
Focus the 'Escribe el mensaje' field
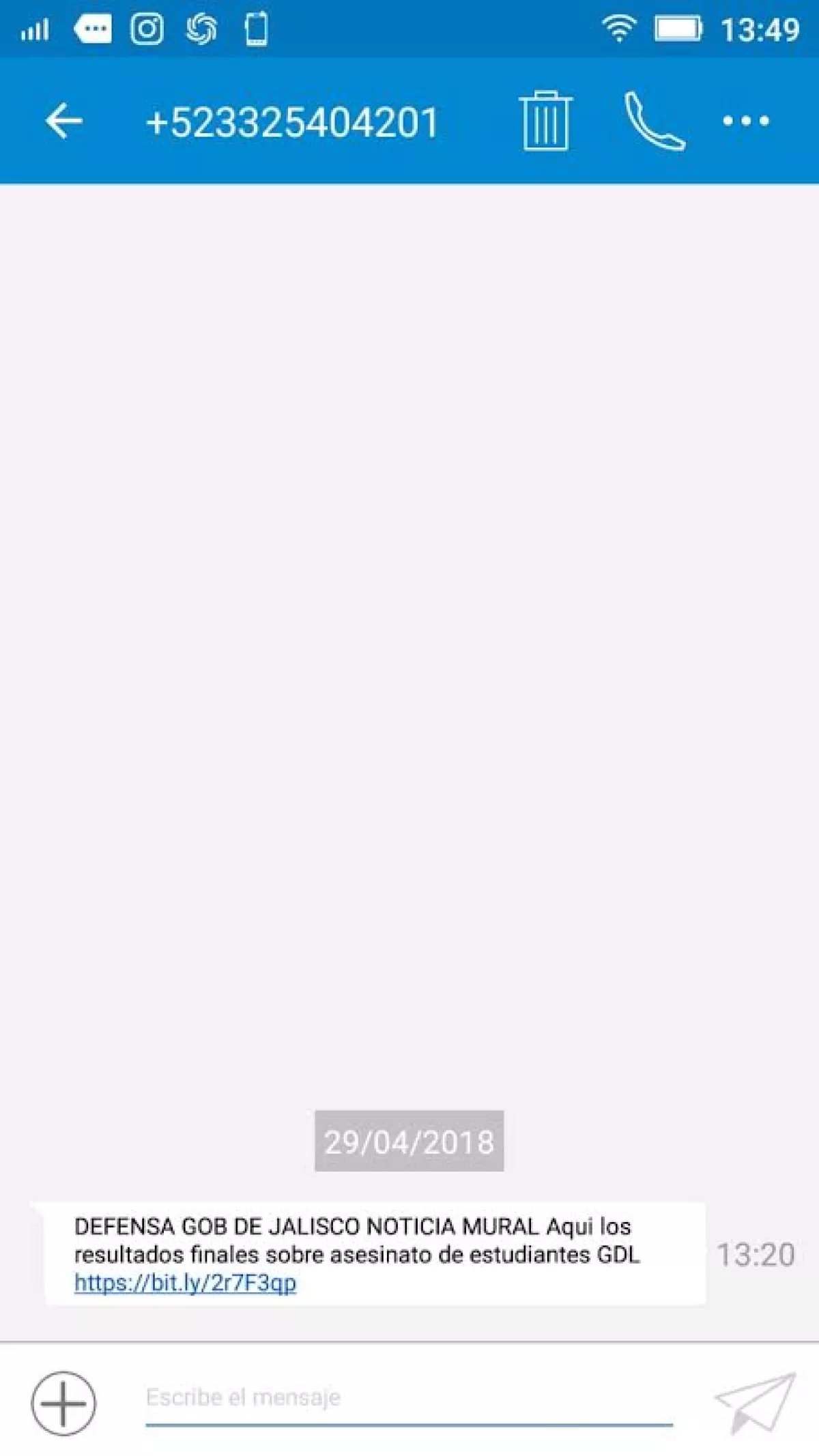coord(408,1397)
